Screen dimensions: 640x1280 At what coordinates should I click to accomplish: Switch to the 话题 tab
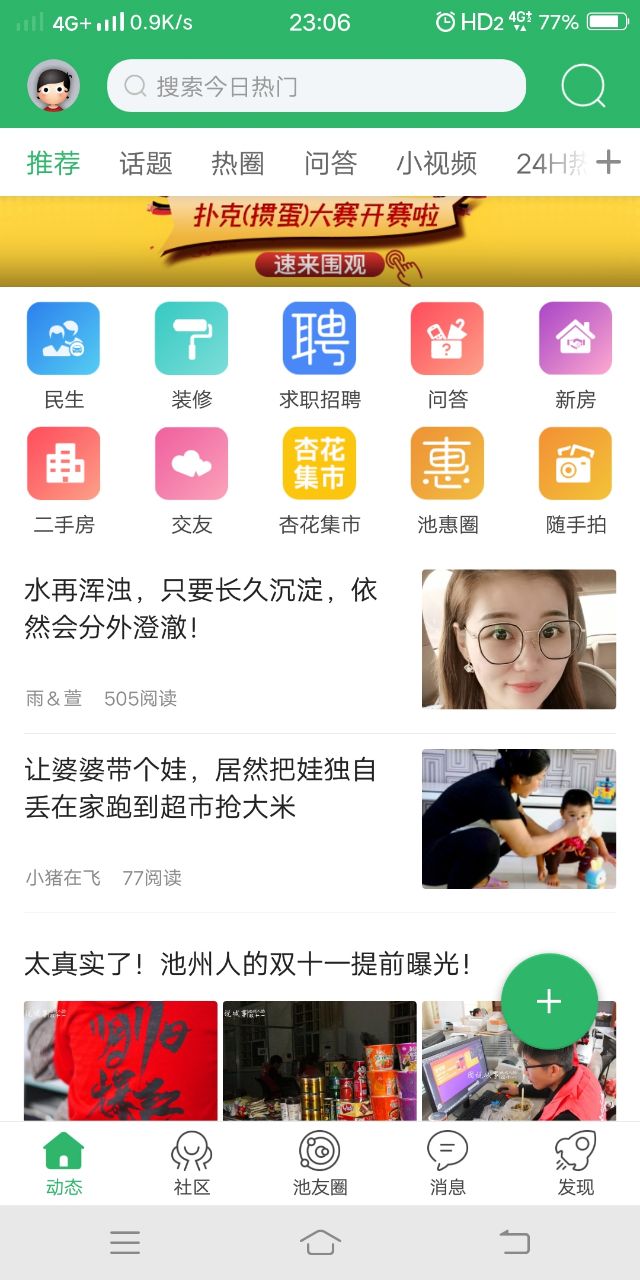(x=146, y=163)
